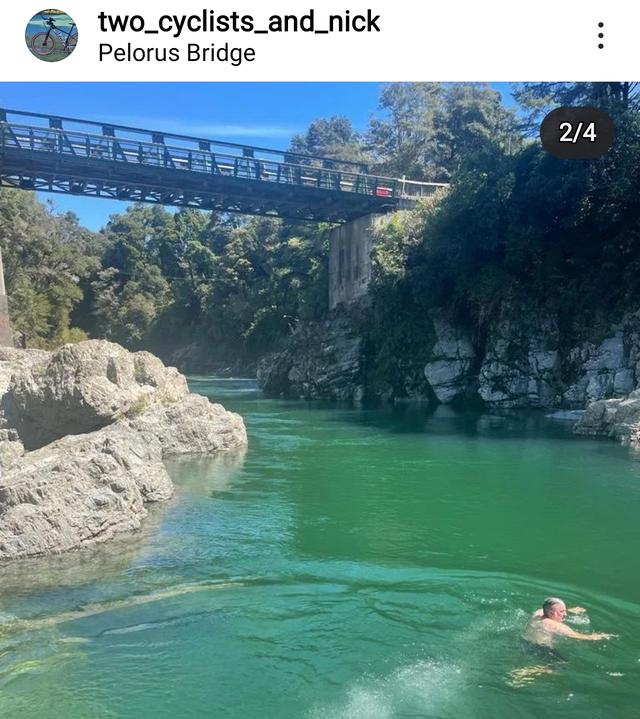Open the post's three-dot overflow menu
Screen dimensions: 640x719
click(600, 36)
